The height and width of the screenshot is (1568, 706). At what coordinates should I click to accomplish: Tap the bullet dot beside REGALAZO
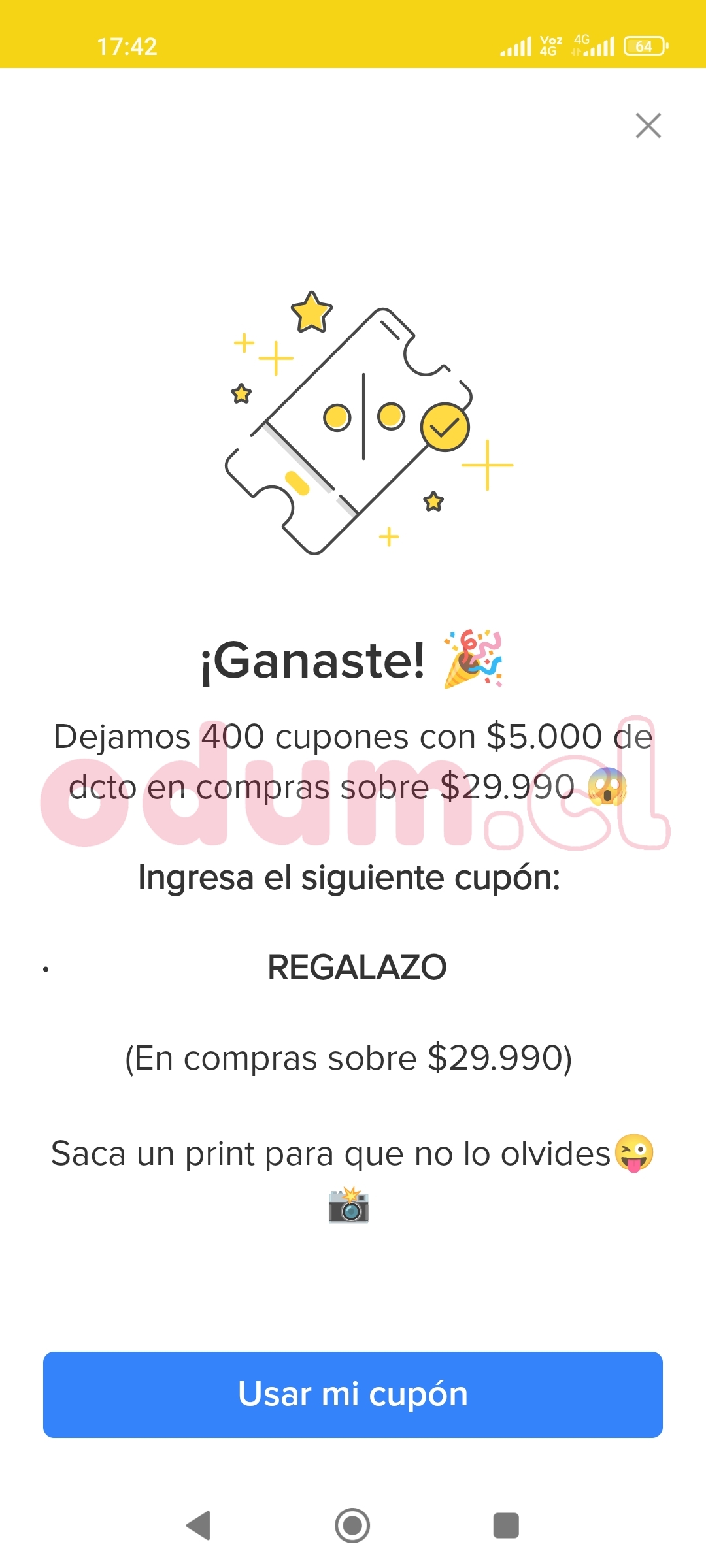(44, 968)
